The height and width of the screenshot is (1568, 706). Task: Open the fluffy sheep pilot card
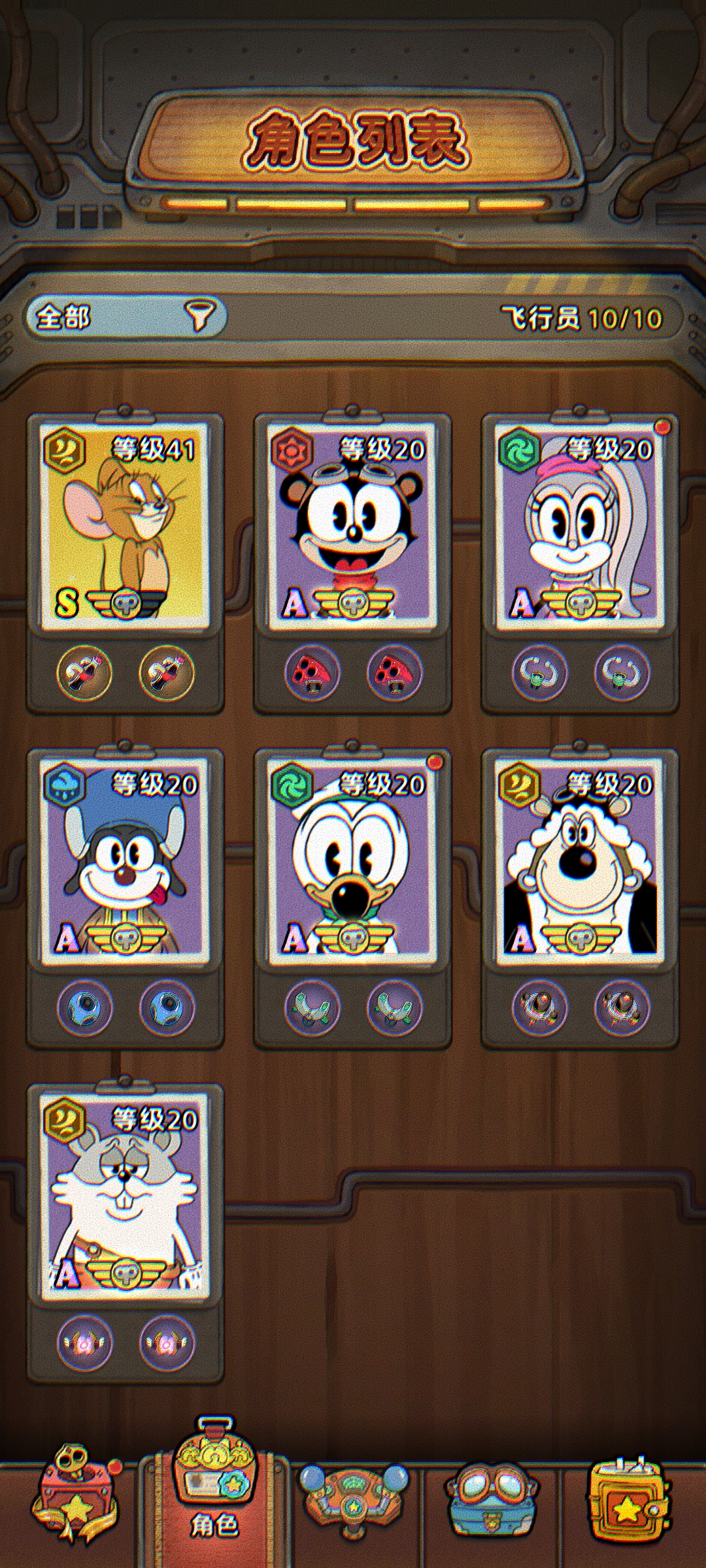click(x=580, y=862)
